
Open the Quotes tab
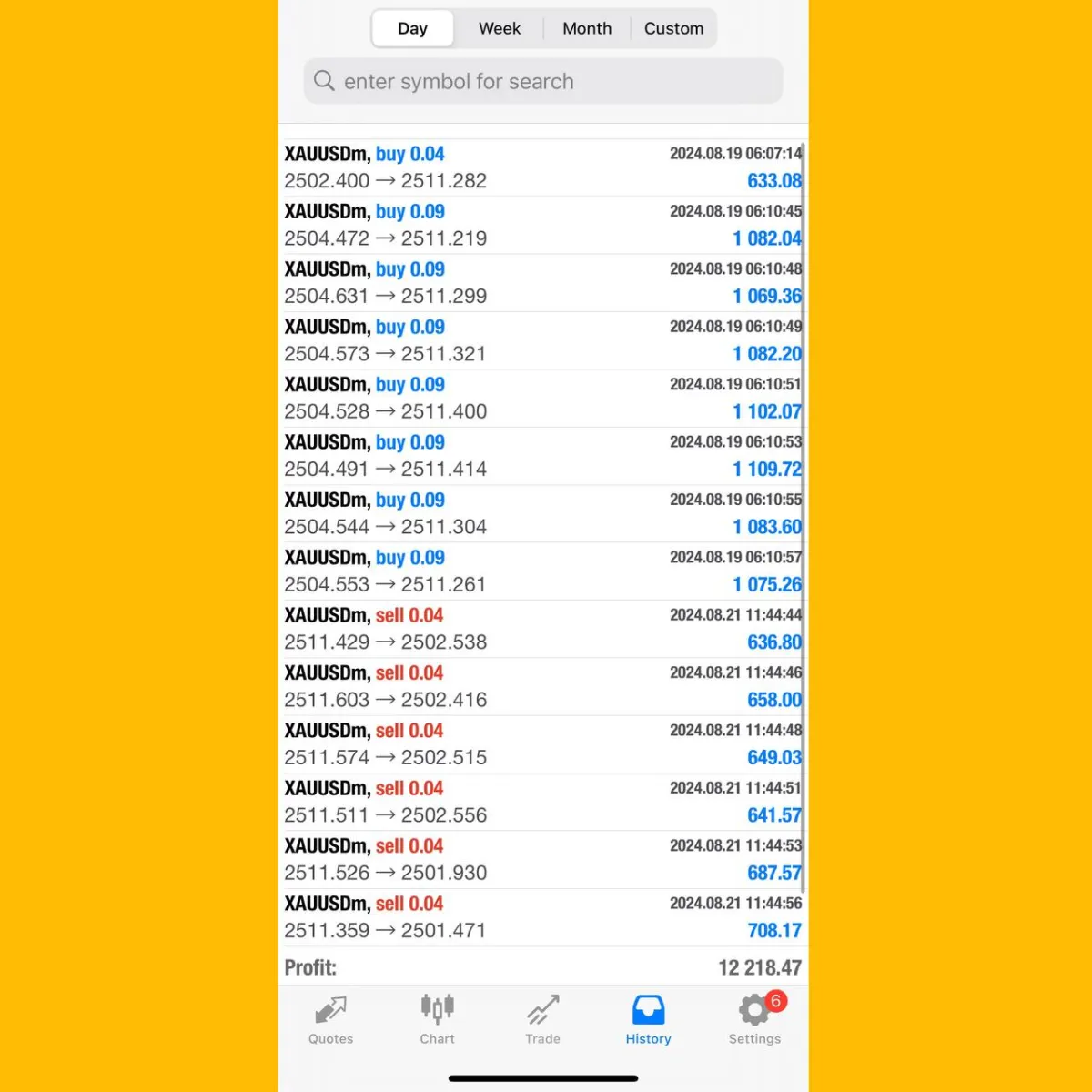click(330, 1020)
